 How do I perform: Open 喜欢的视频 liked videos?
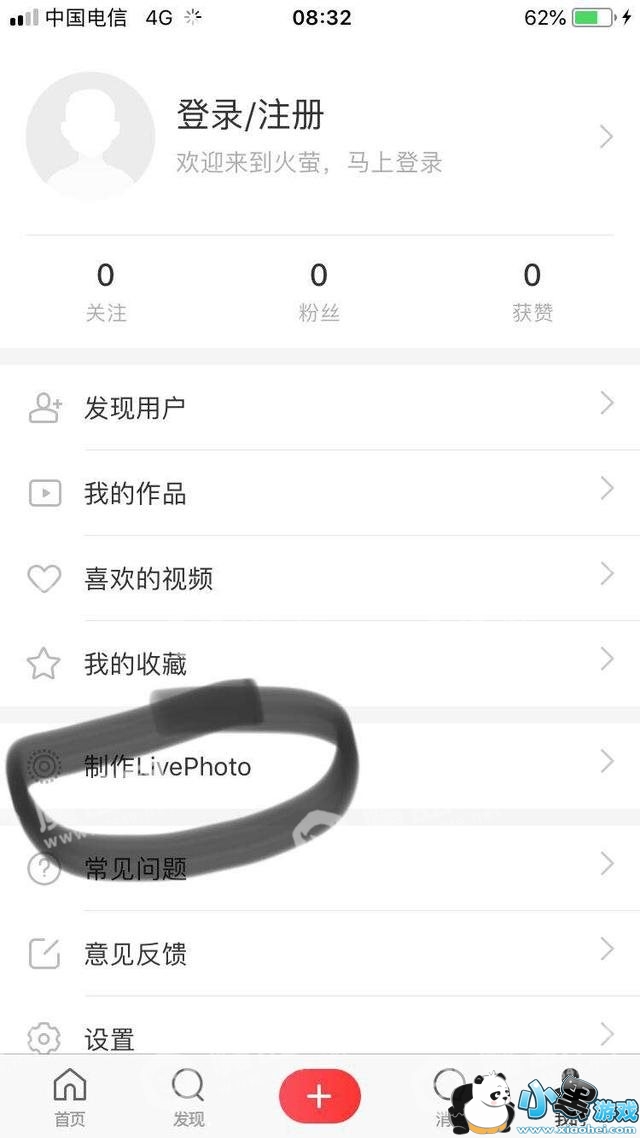pyautogui.click(x=148, y=579)
